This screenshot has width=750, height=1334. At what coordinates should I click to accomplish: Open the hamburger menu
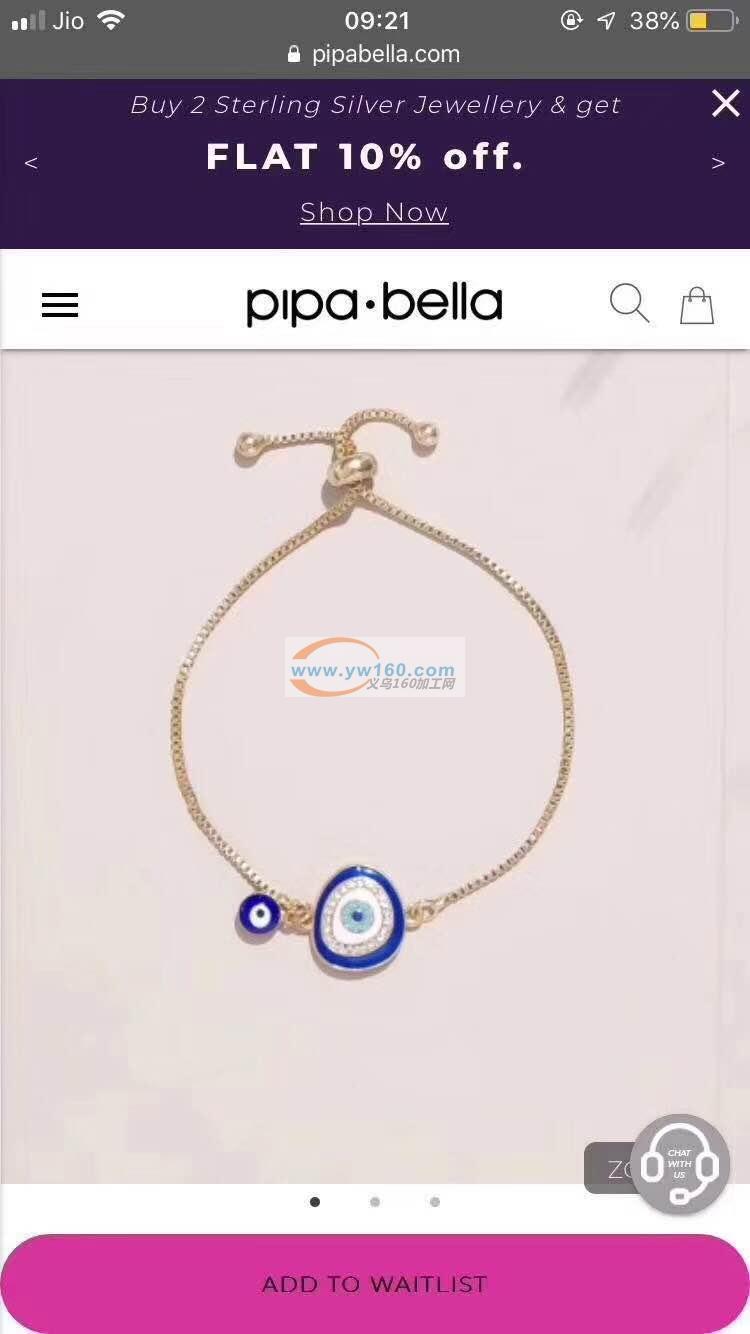point(60,305)
